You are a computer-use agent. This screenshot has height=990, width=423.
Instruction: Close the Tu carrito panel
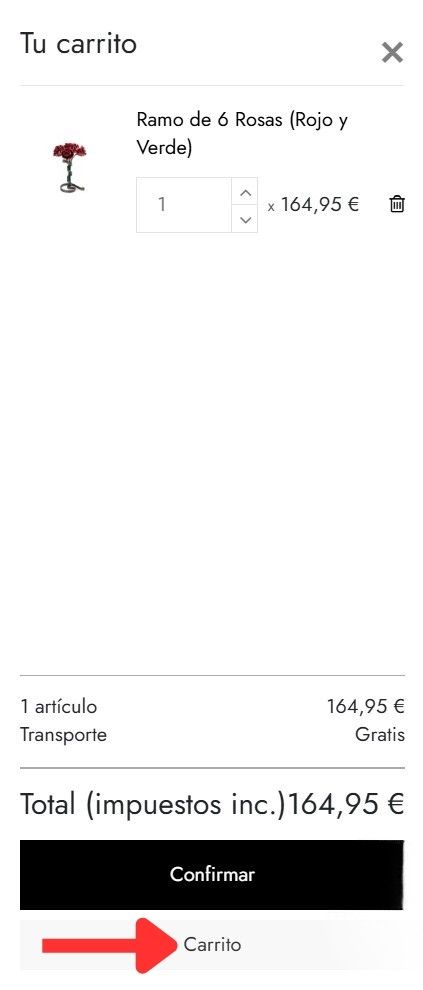392,52
